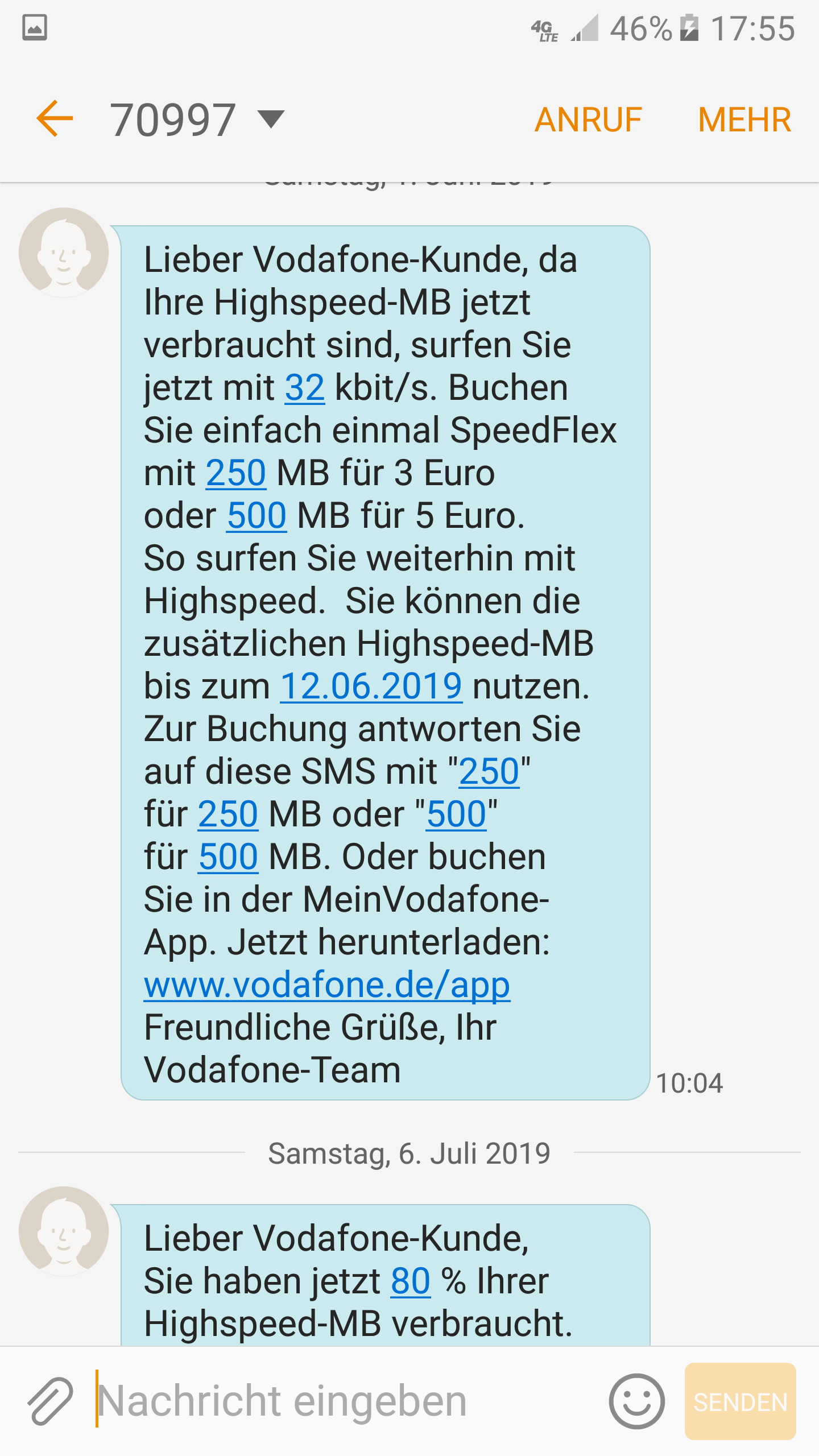Viewport: 819px width, 1456px height.
Task: Open the www.vodafone.de/app link
Action: click(x=327, y=986)
